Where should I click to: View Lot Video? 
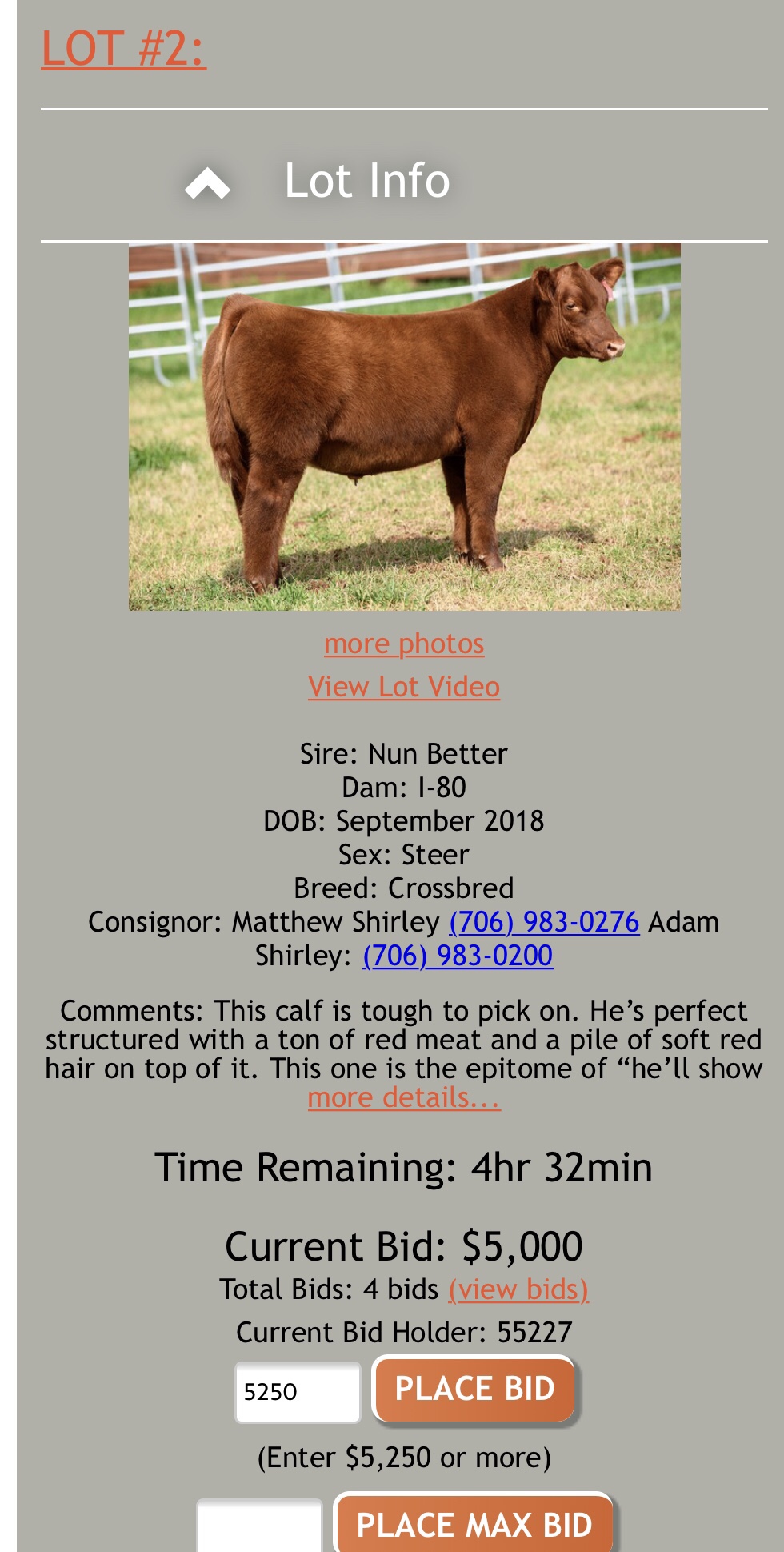(x=404, y=687)
